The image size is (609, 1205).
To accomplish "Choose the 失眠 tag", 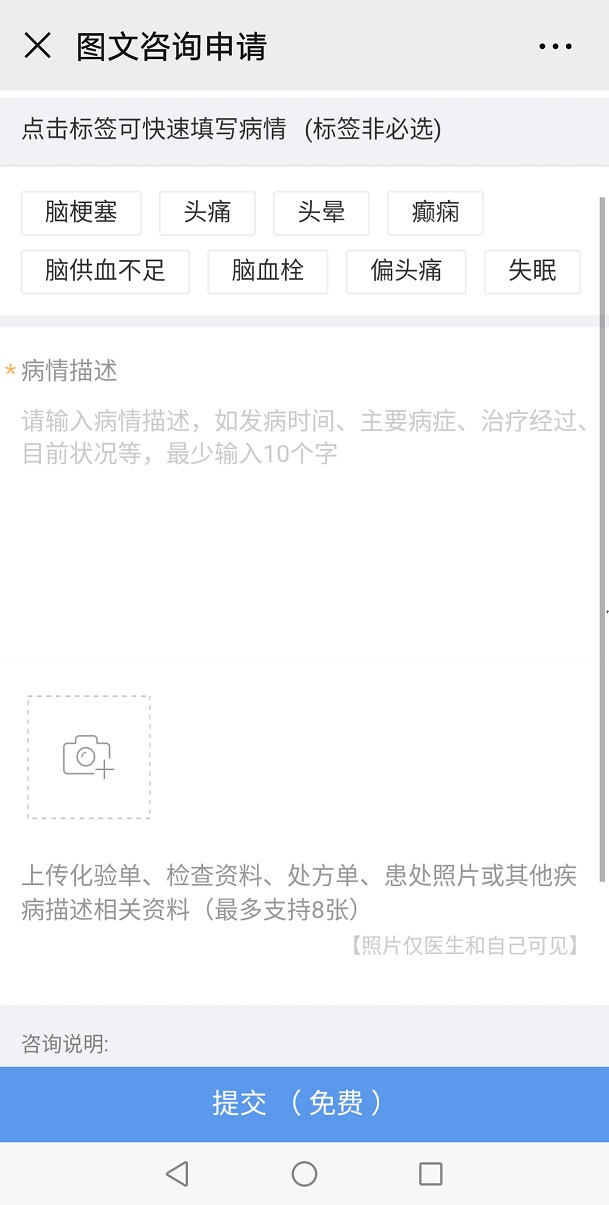I will [532, 271].
